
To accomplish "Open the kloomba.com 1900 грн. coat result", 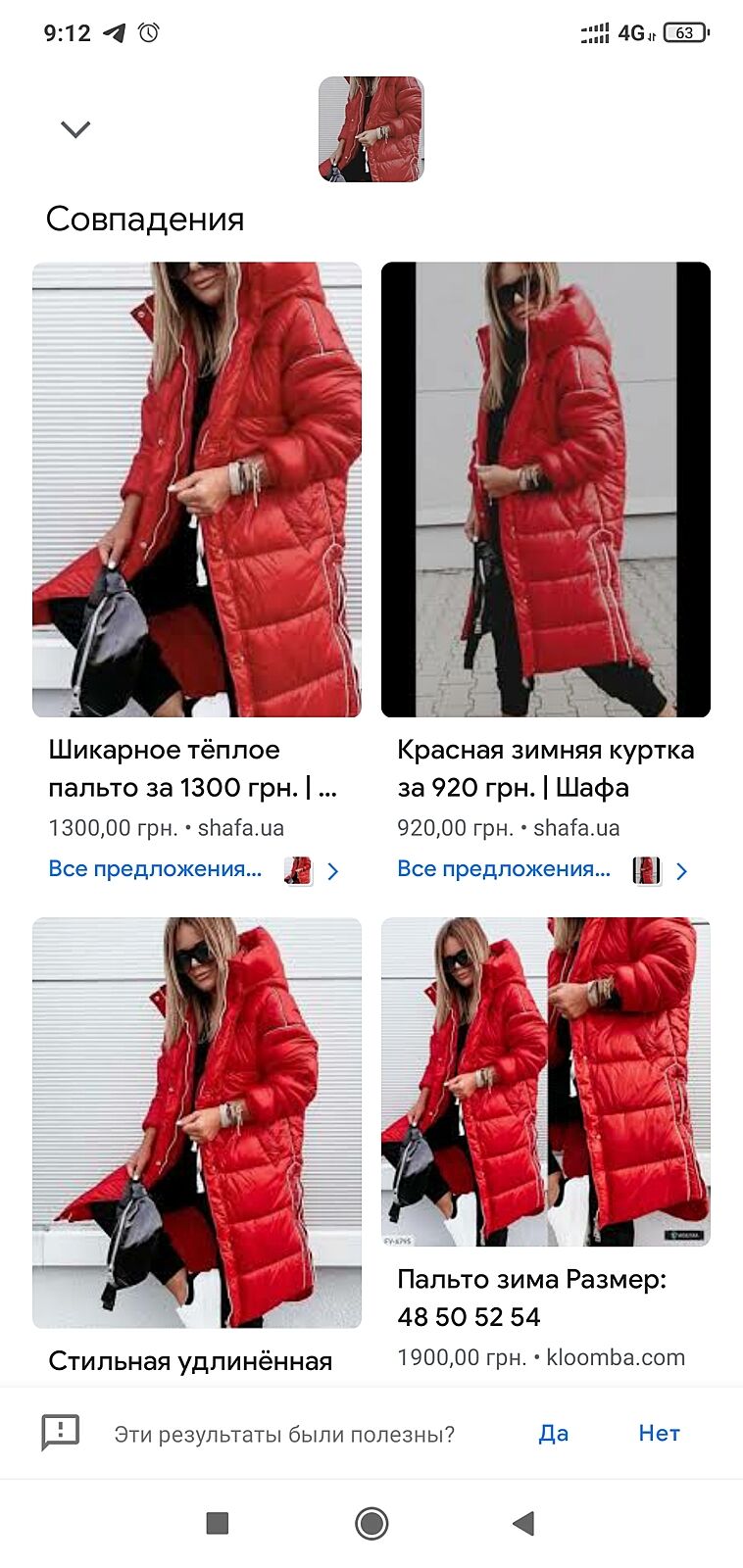I will coord(545,1083).
